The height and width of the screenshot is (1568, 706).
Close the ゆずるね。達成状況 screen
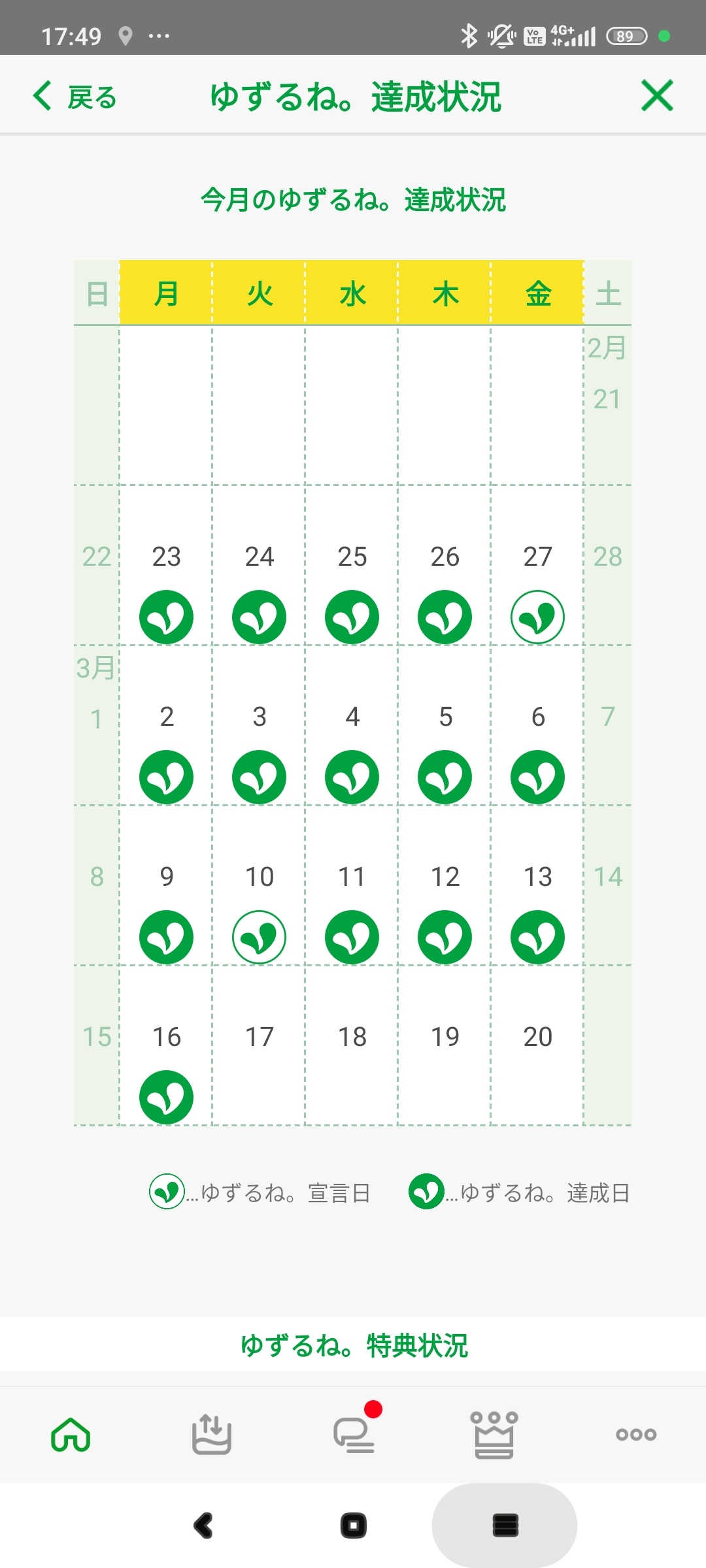click(x=657, y=96)
